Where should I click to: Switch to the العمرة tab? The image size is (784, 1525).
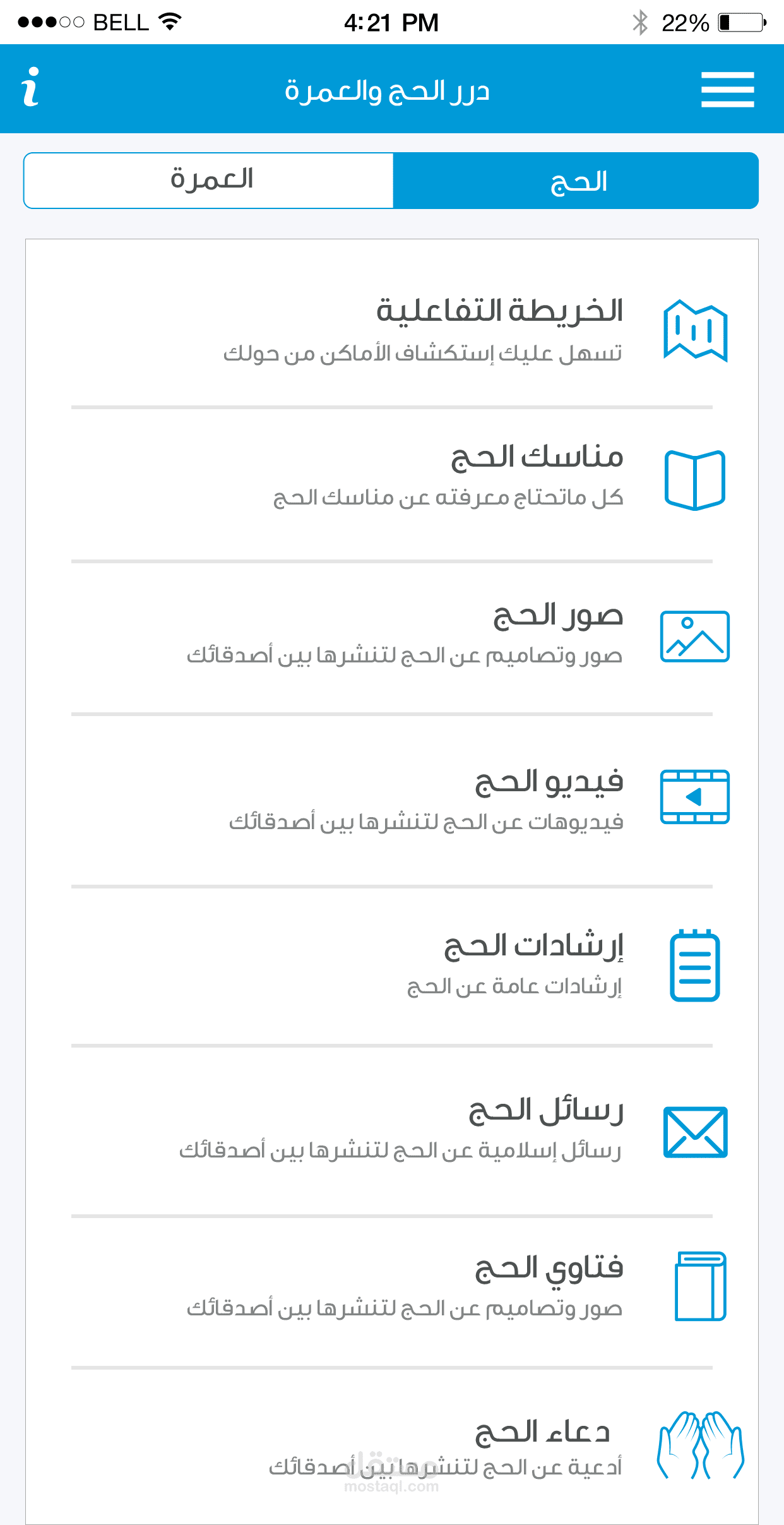click(x=208, y=180)
